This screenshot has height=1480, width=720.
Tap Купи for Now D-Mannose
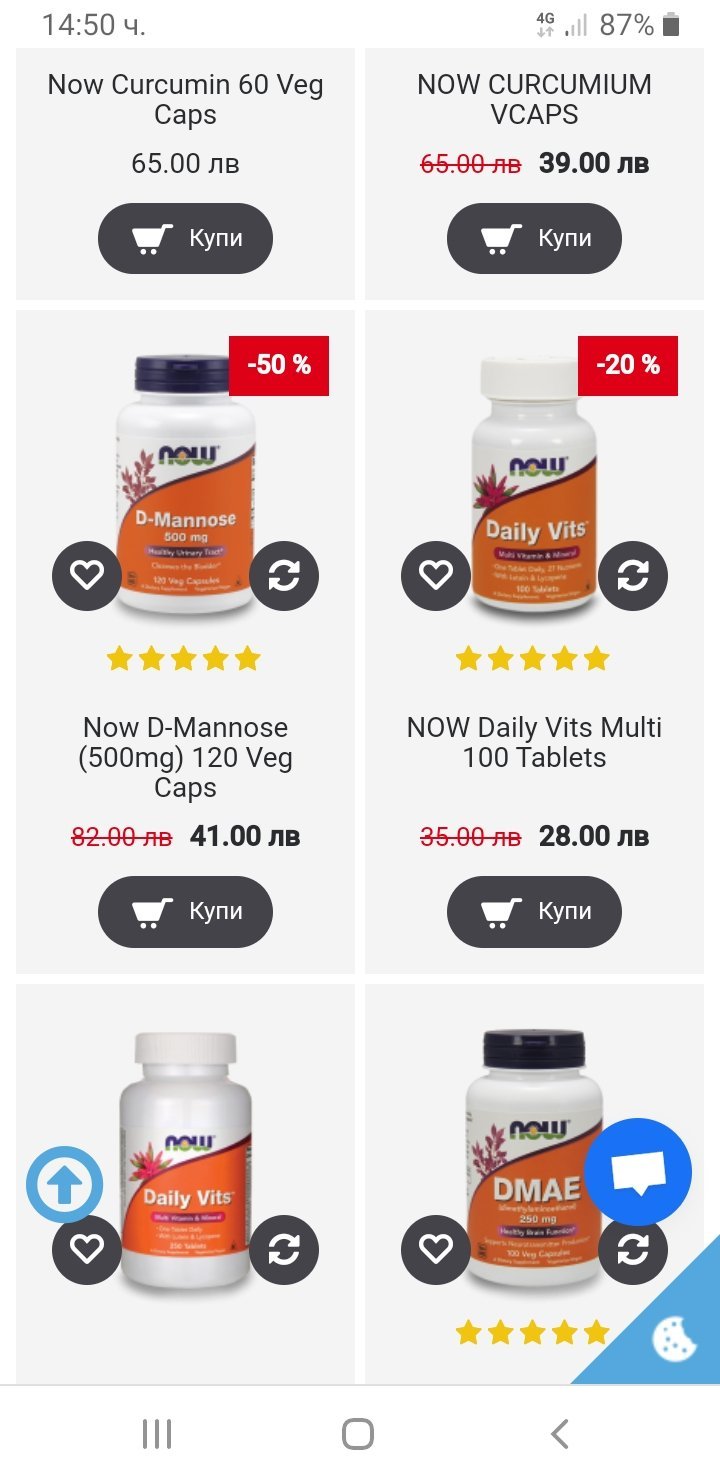(185, 911)
